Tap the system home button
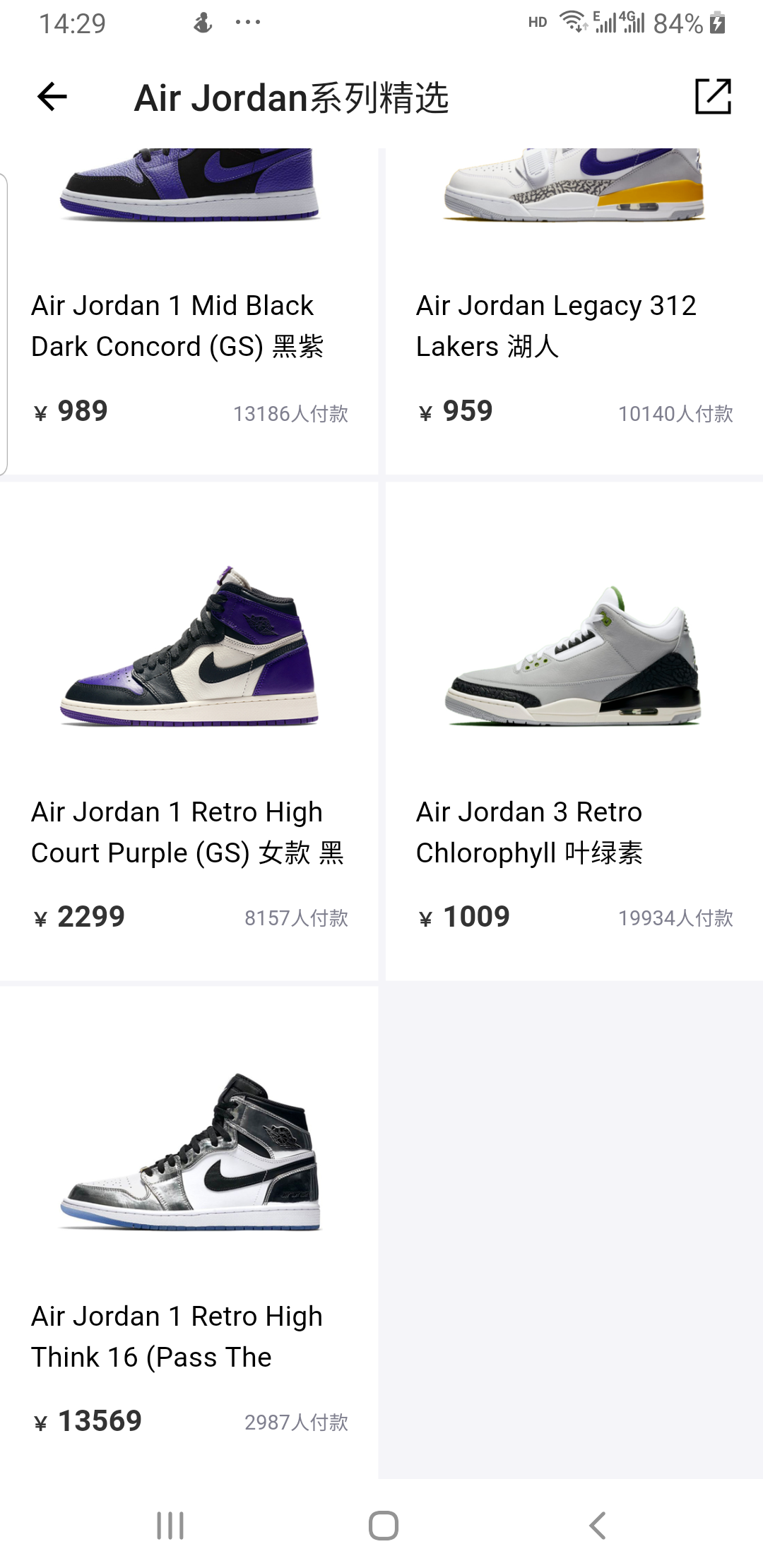 [x=383, y=1526]
